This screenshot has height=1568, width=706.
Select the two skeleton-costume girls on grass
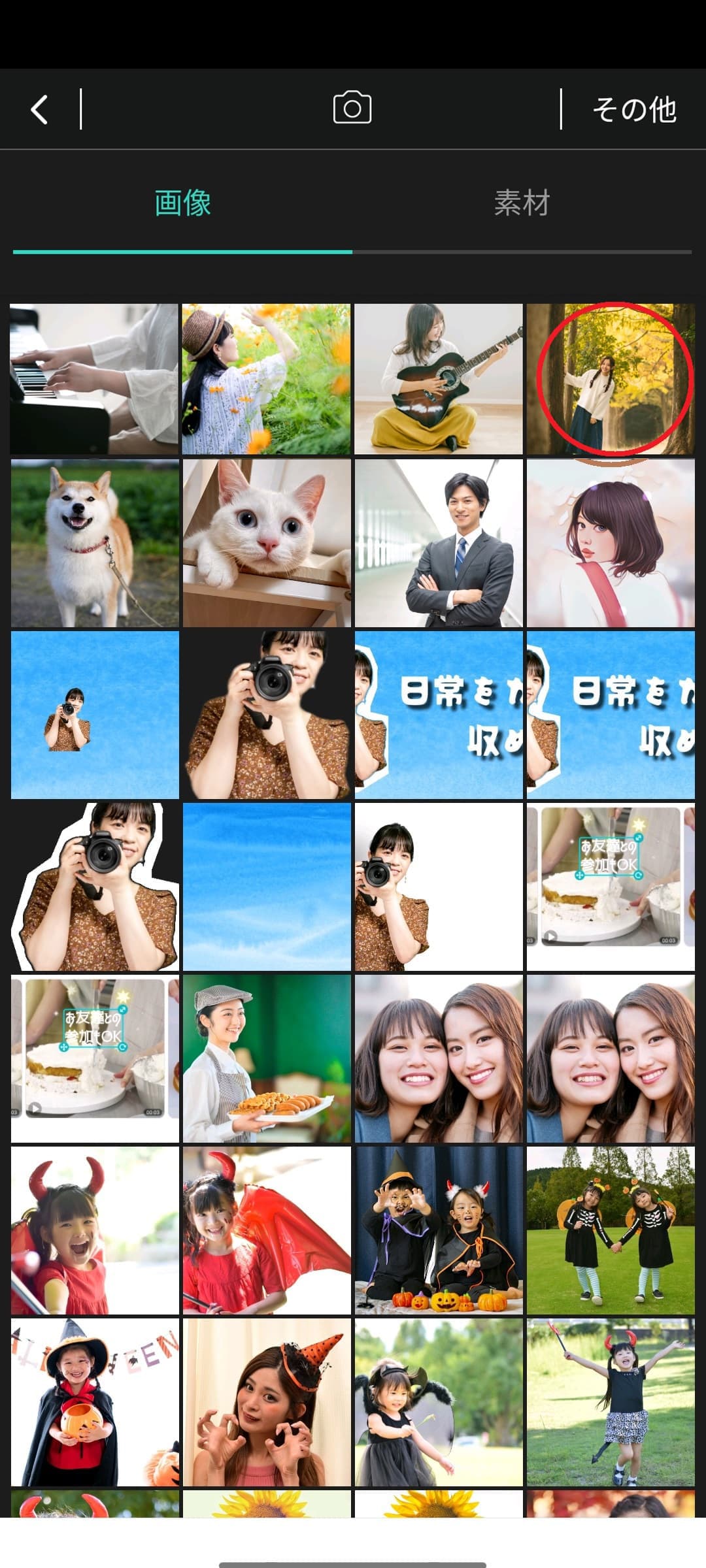[x=611, y=1230]
